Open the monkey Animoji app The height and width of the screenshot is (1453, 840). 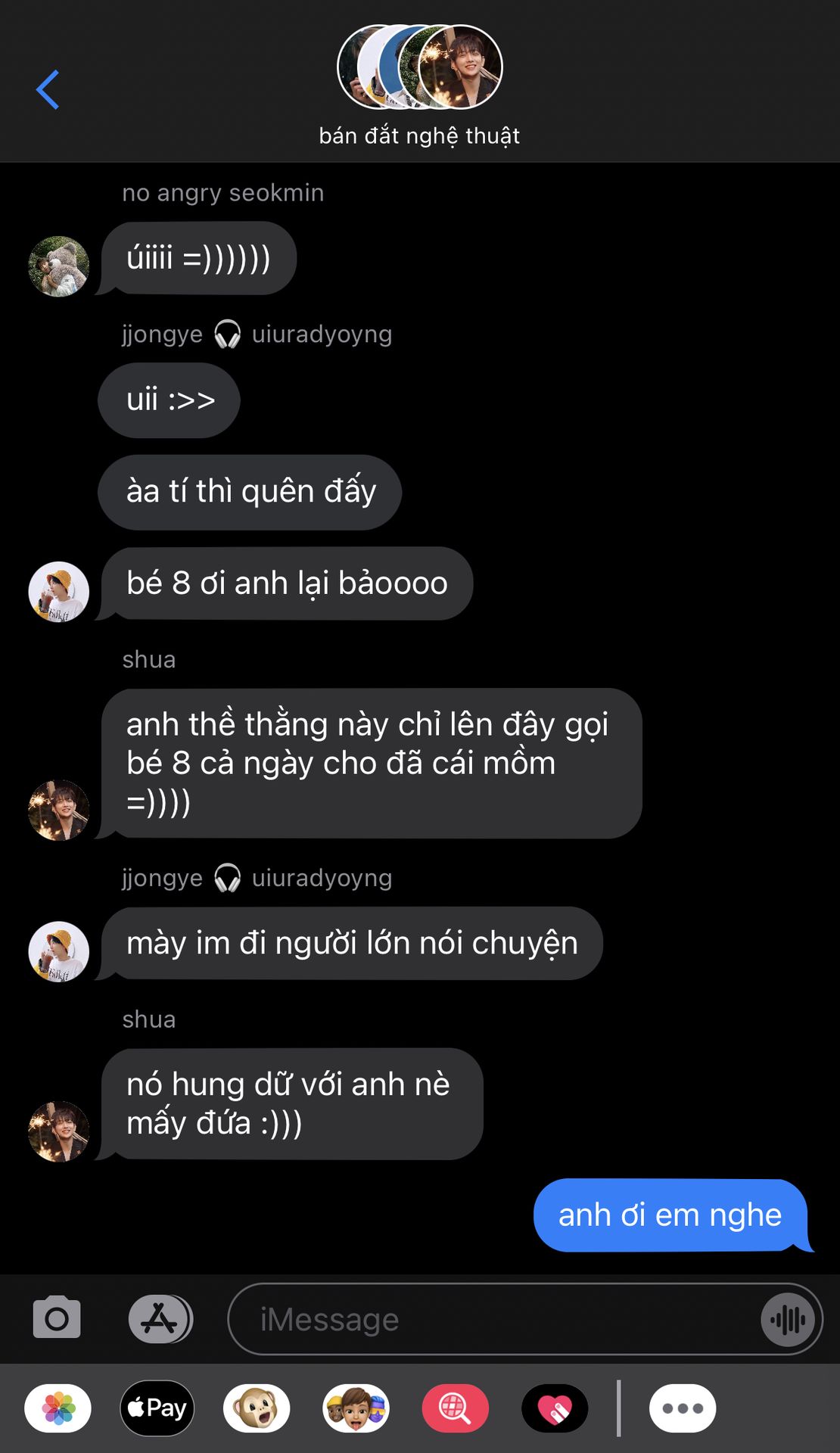(x=257, y=1408)
